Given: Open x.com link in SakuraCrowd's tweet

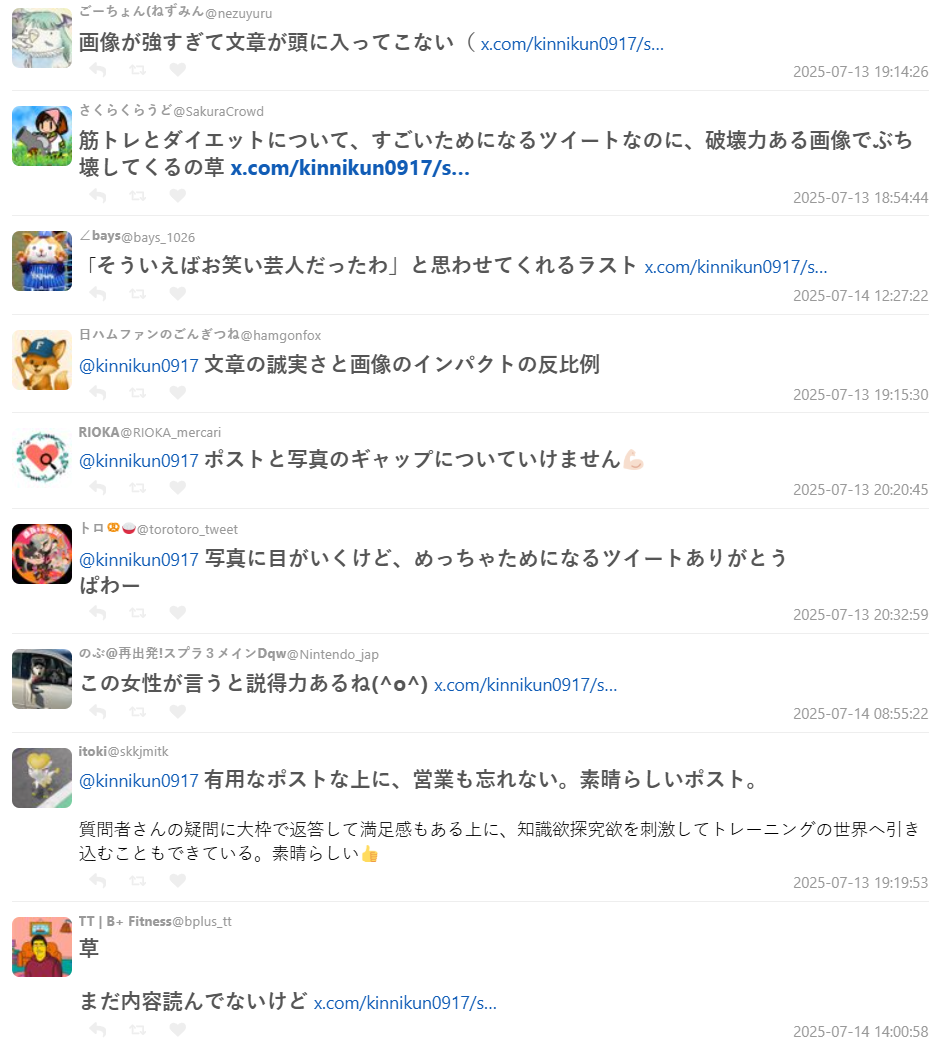Looking at the screenshot, I should pyautogui.click(x=350, y=168).
